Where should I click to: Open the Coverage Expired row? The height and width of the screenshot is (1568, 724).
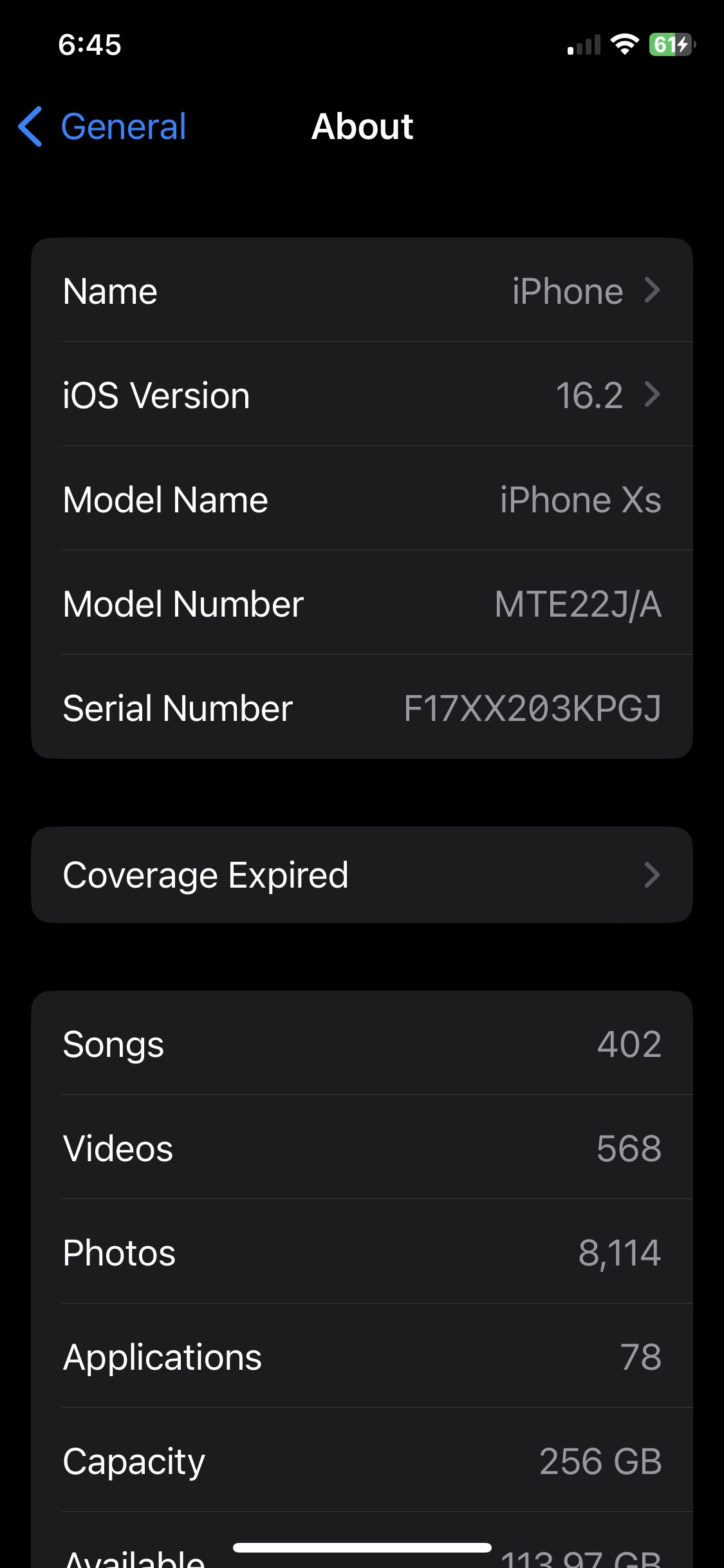[x=362, y=875]
